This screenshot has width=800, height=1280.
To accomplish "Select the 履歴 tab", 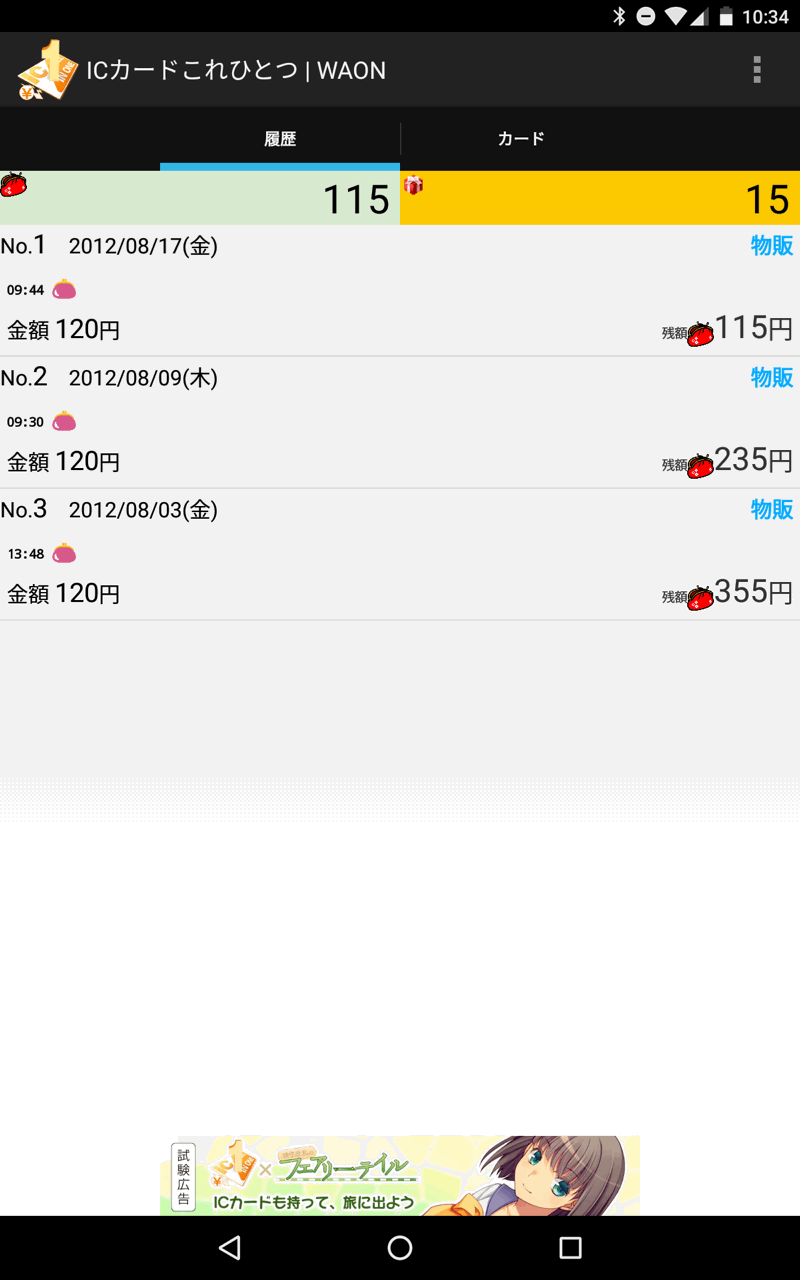I will point(280,139).
